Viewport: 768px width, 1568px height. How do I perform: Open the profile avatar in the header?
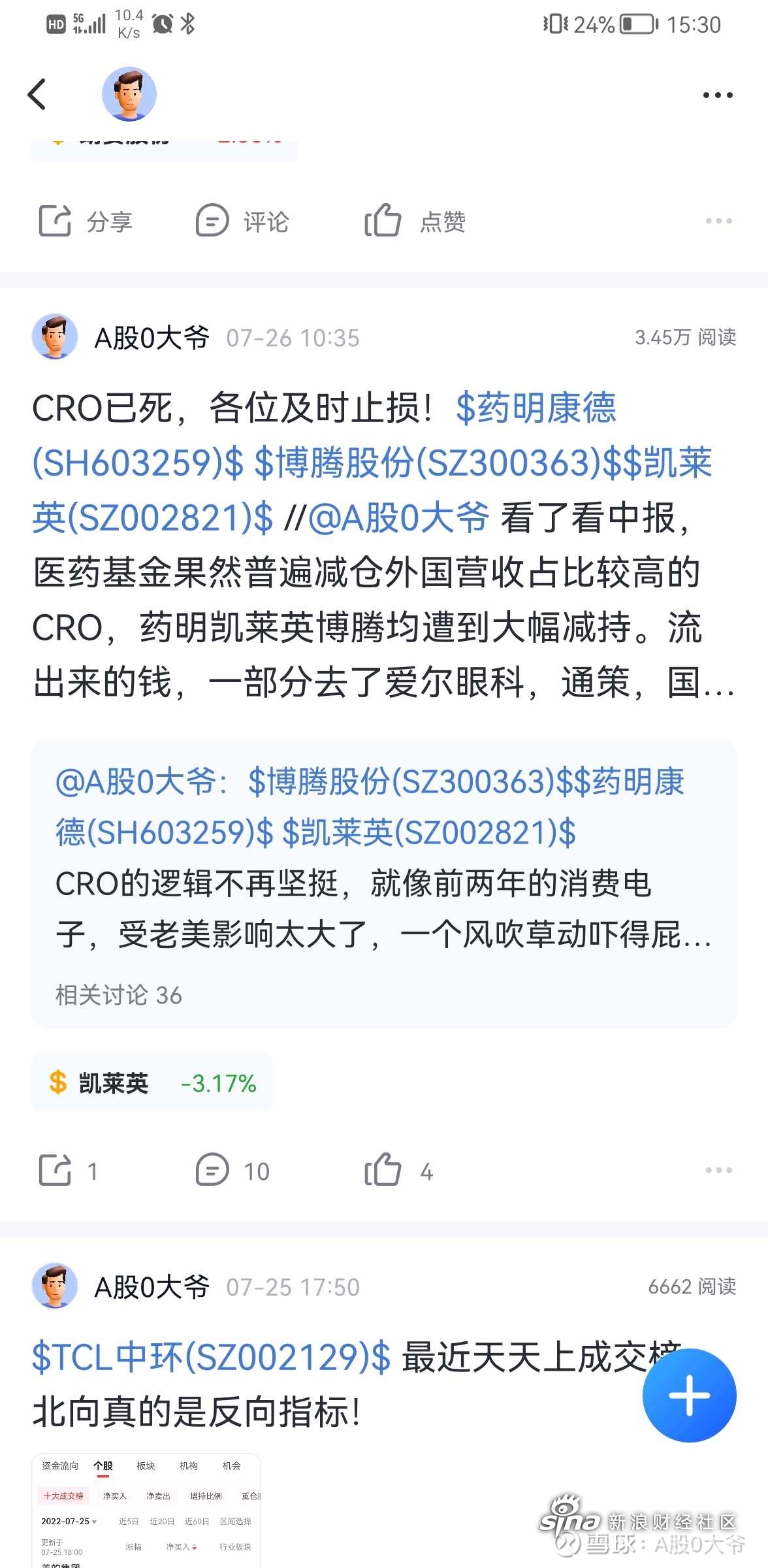(x=129, y=94)
